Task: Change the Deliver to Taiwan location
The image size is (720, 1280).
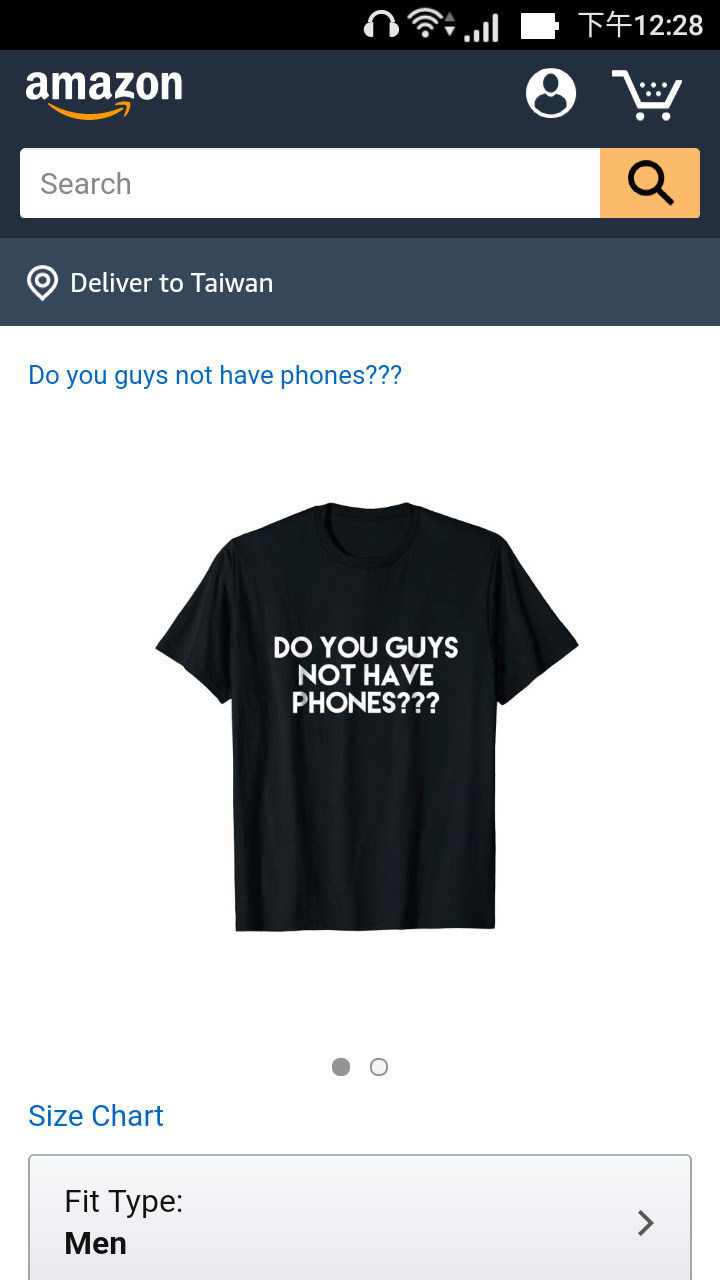Action: (170, 283)
